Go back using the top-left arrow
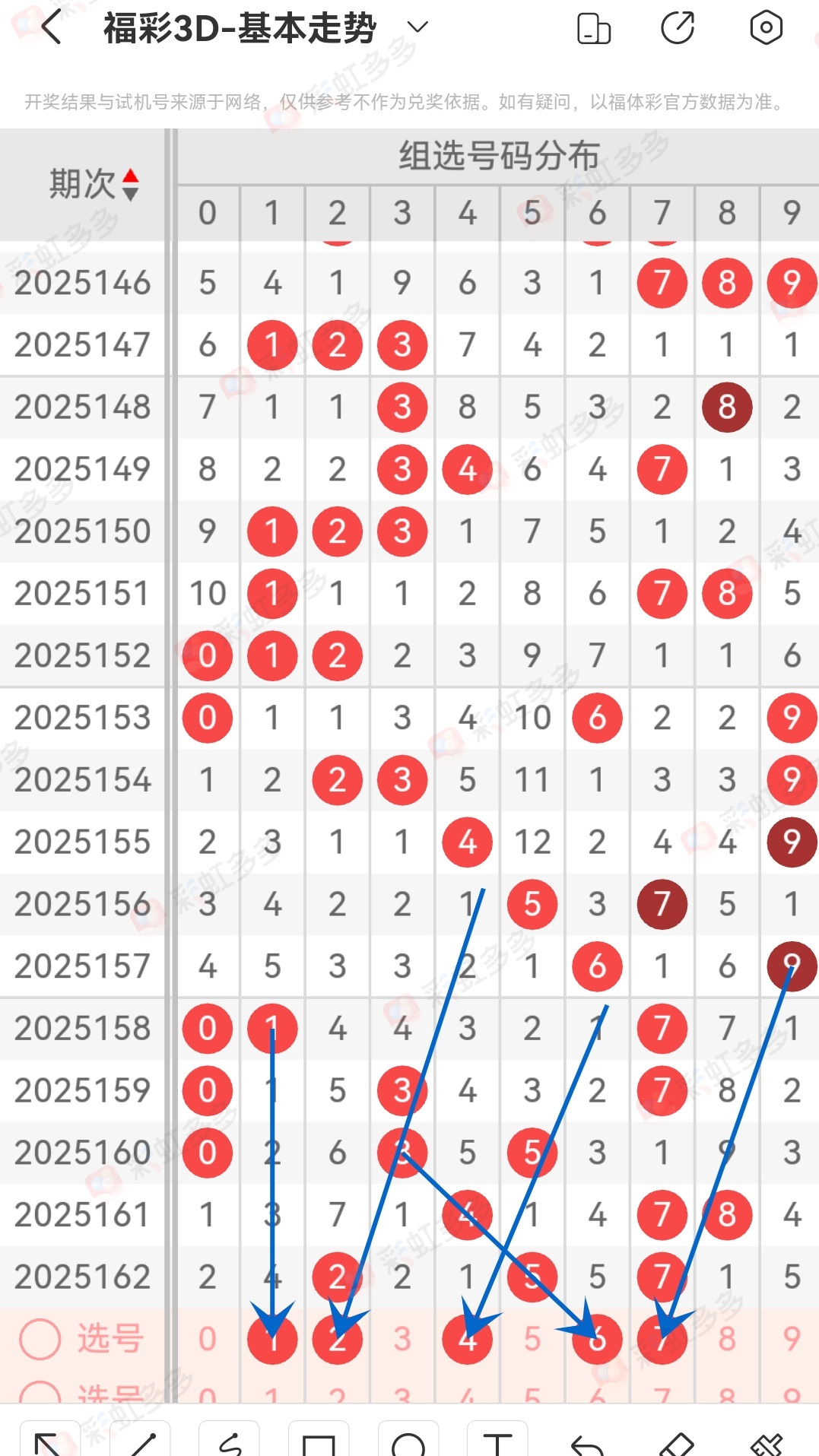 (51, 29)
